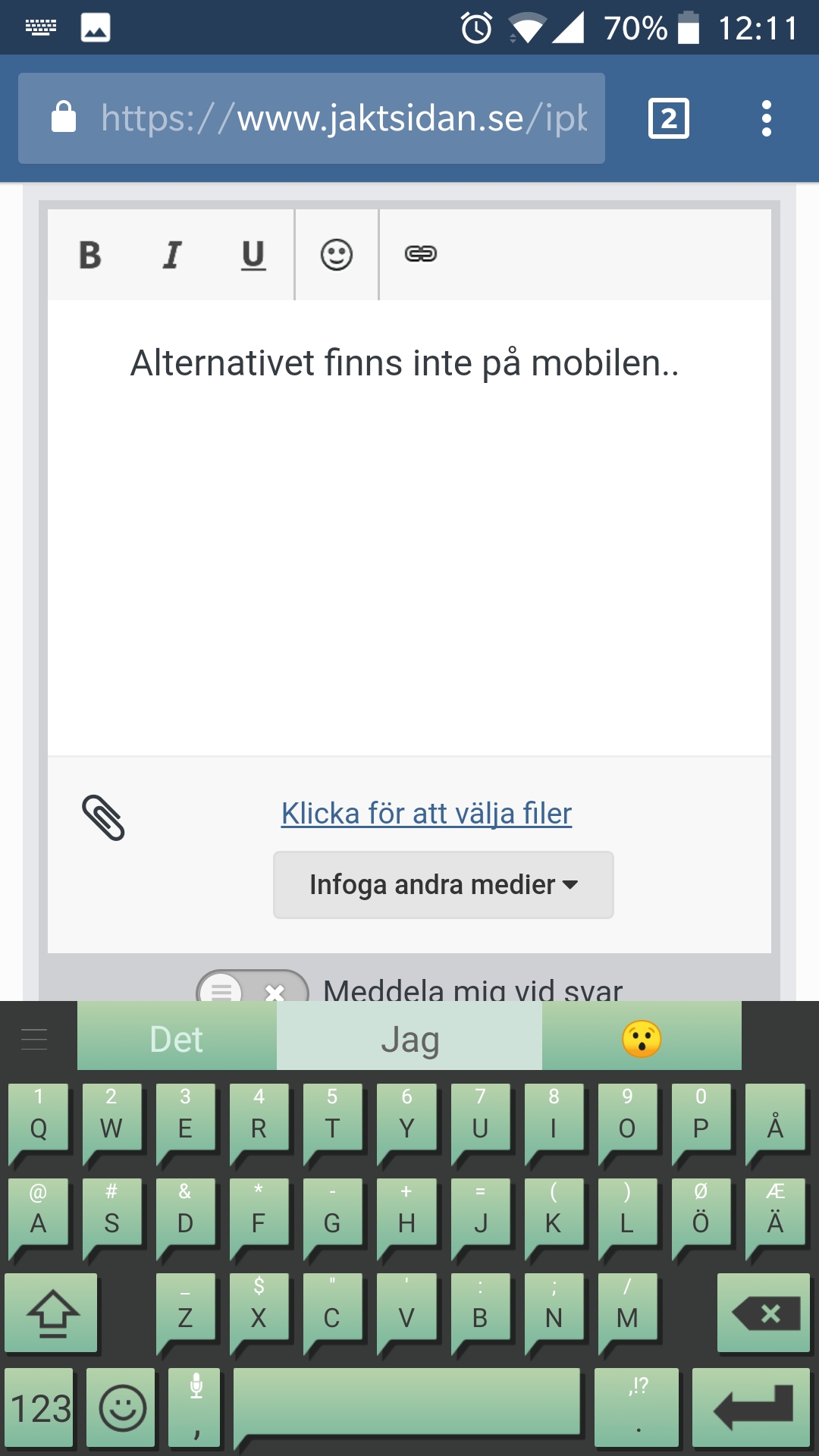Enable underline formatting in the editor
The width and height of the screenshot is (819, 1456).
pos(253,255)
